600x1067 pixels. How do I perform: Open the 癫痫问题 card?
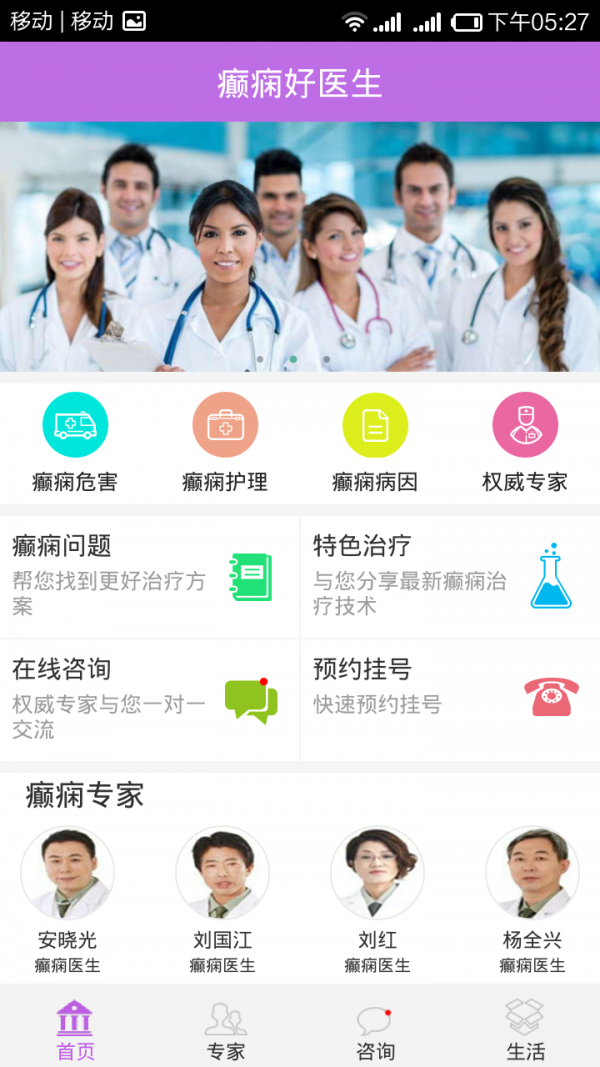[150, 577]
